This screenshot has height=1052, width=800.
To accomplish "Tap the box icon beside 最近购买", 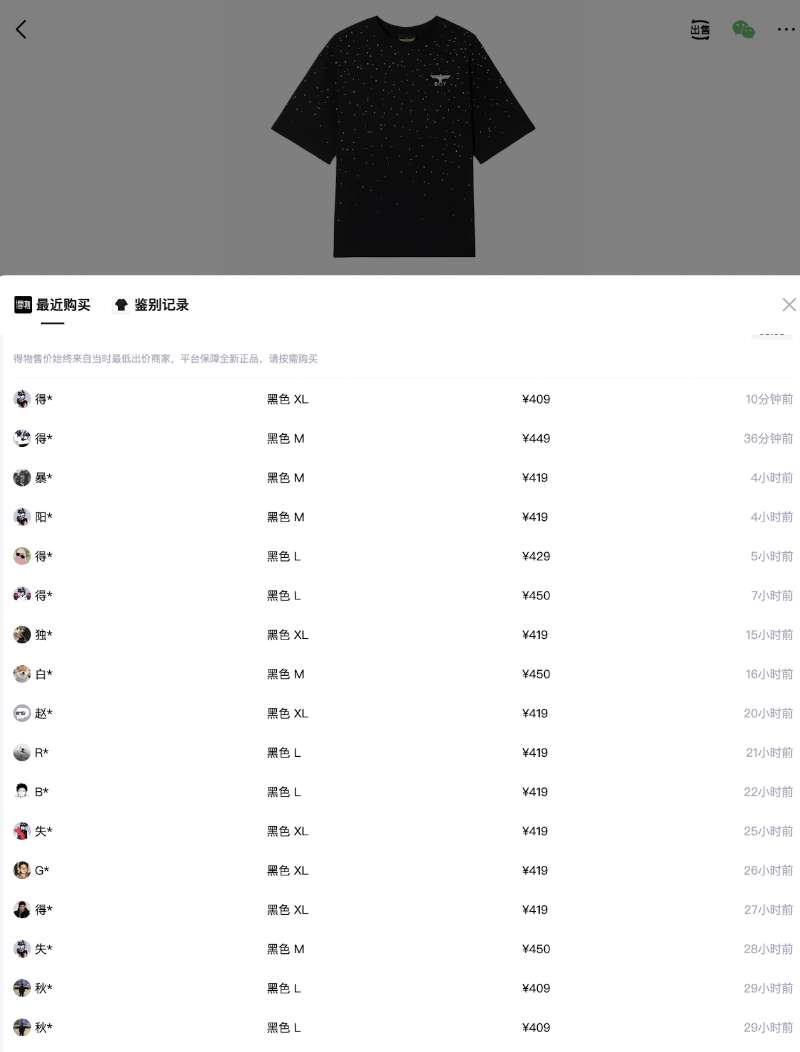I will [22, 305].
